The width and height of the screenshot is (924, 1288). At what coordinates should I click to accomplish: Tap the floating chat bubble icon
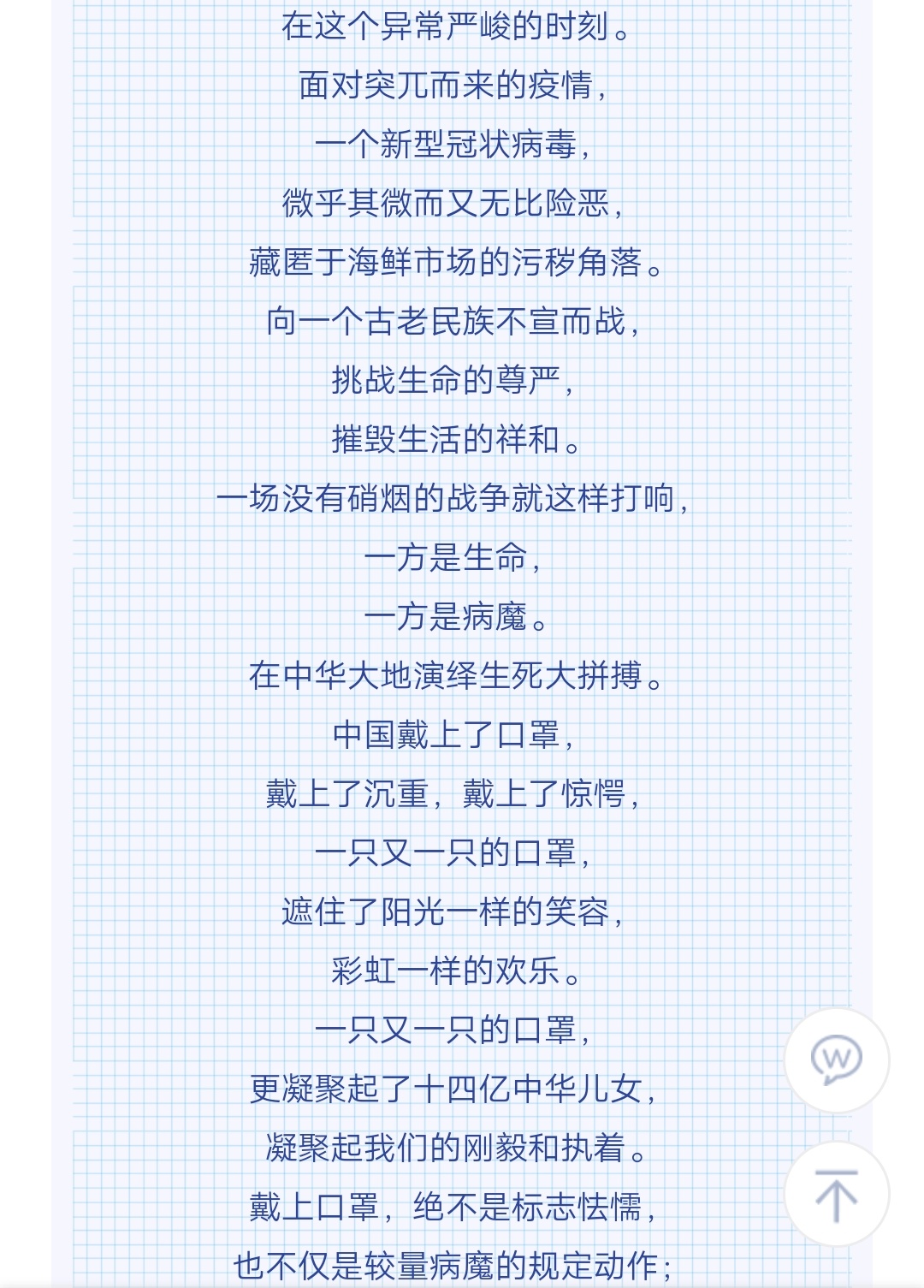pyautogui.click(x=836, y=1059)
